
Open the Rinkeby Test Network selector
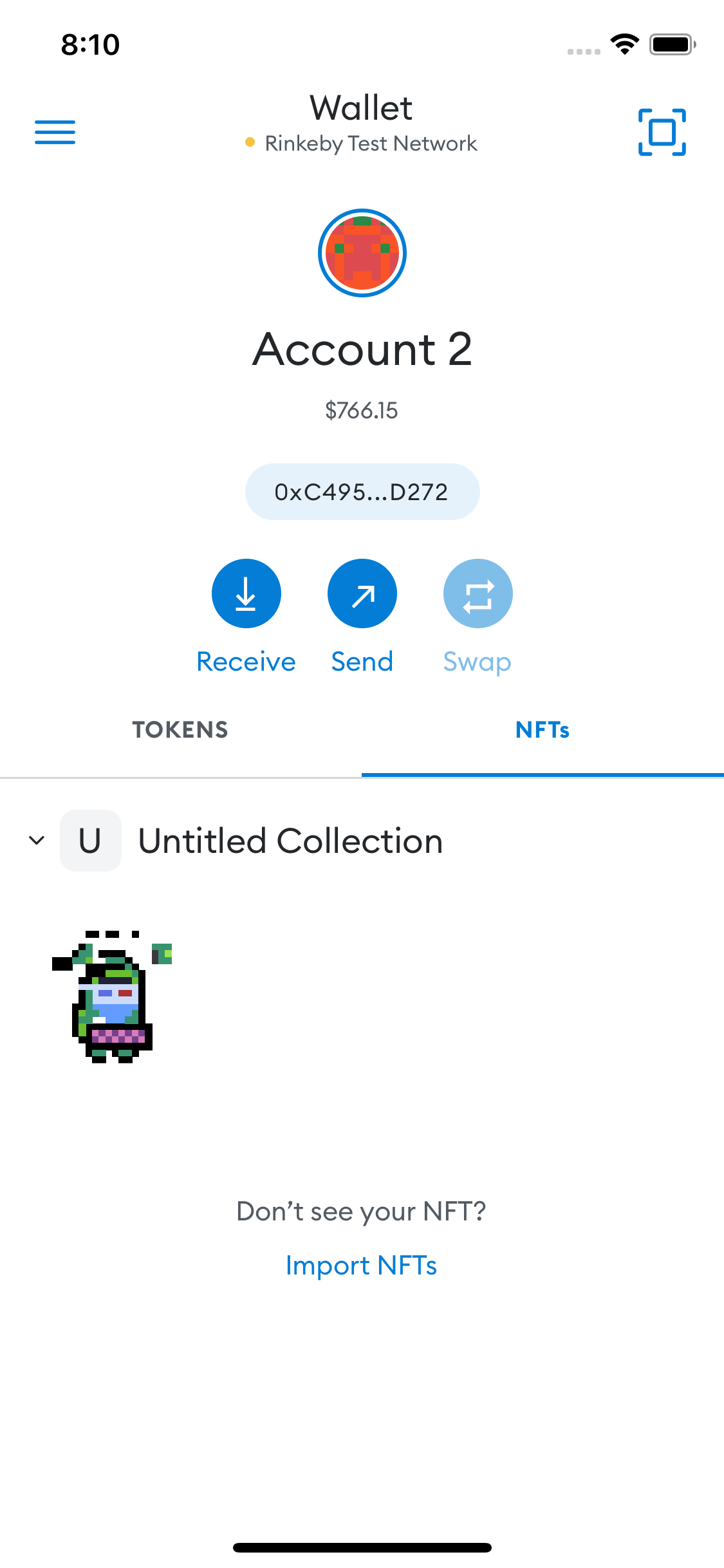362,143
